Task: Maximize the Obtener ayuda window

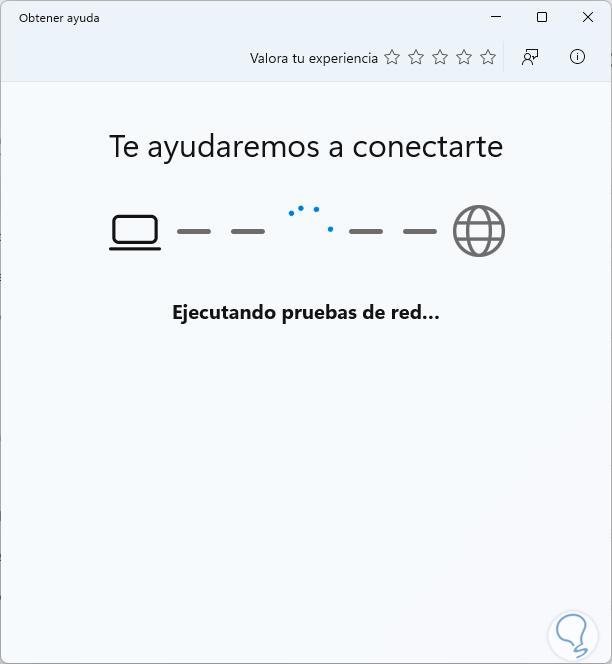Action: coord(542,17)
